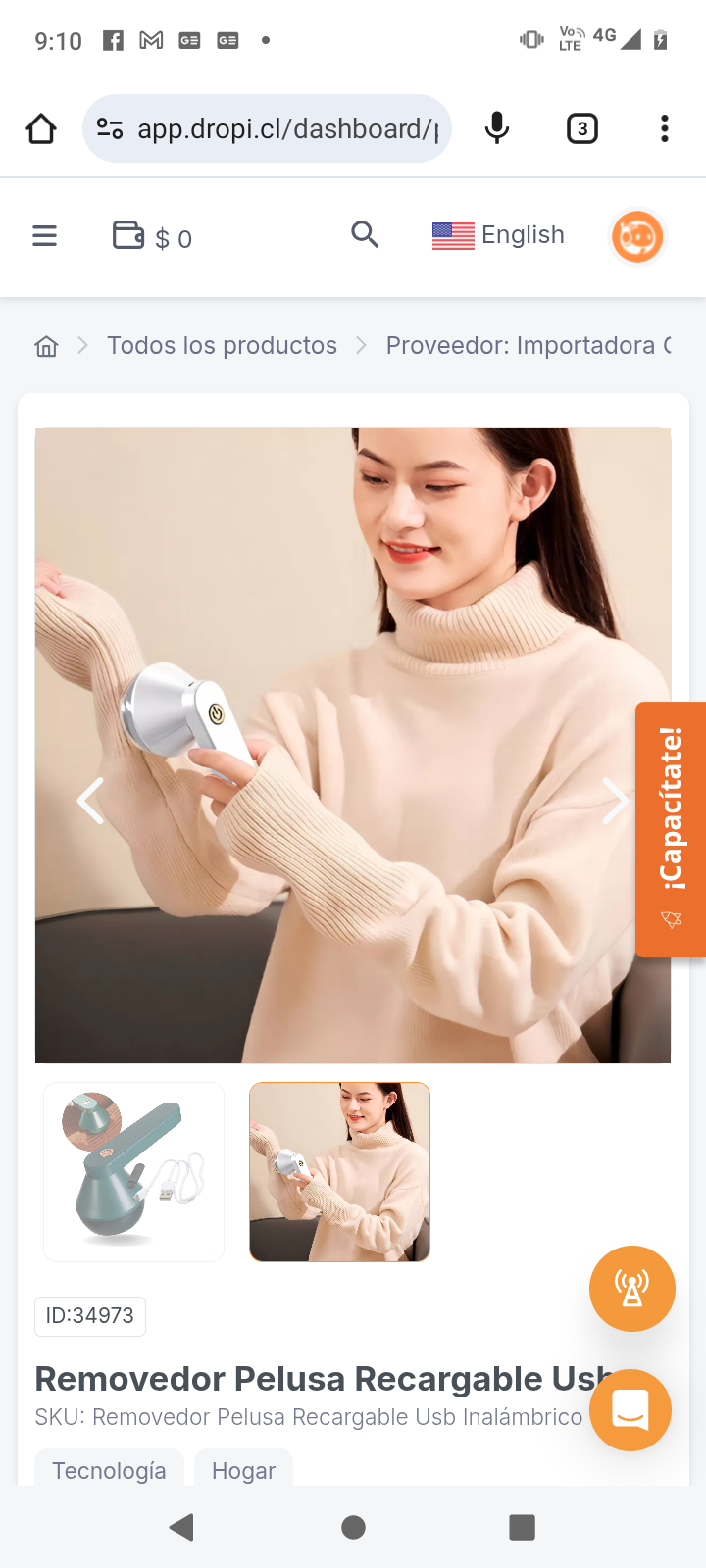This screenshot has height=1568, width=706.
Task: Open the hamburger side menu
Action: click(44, 236)
